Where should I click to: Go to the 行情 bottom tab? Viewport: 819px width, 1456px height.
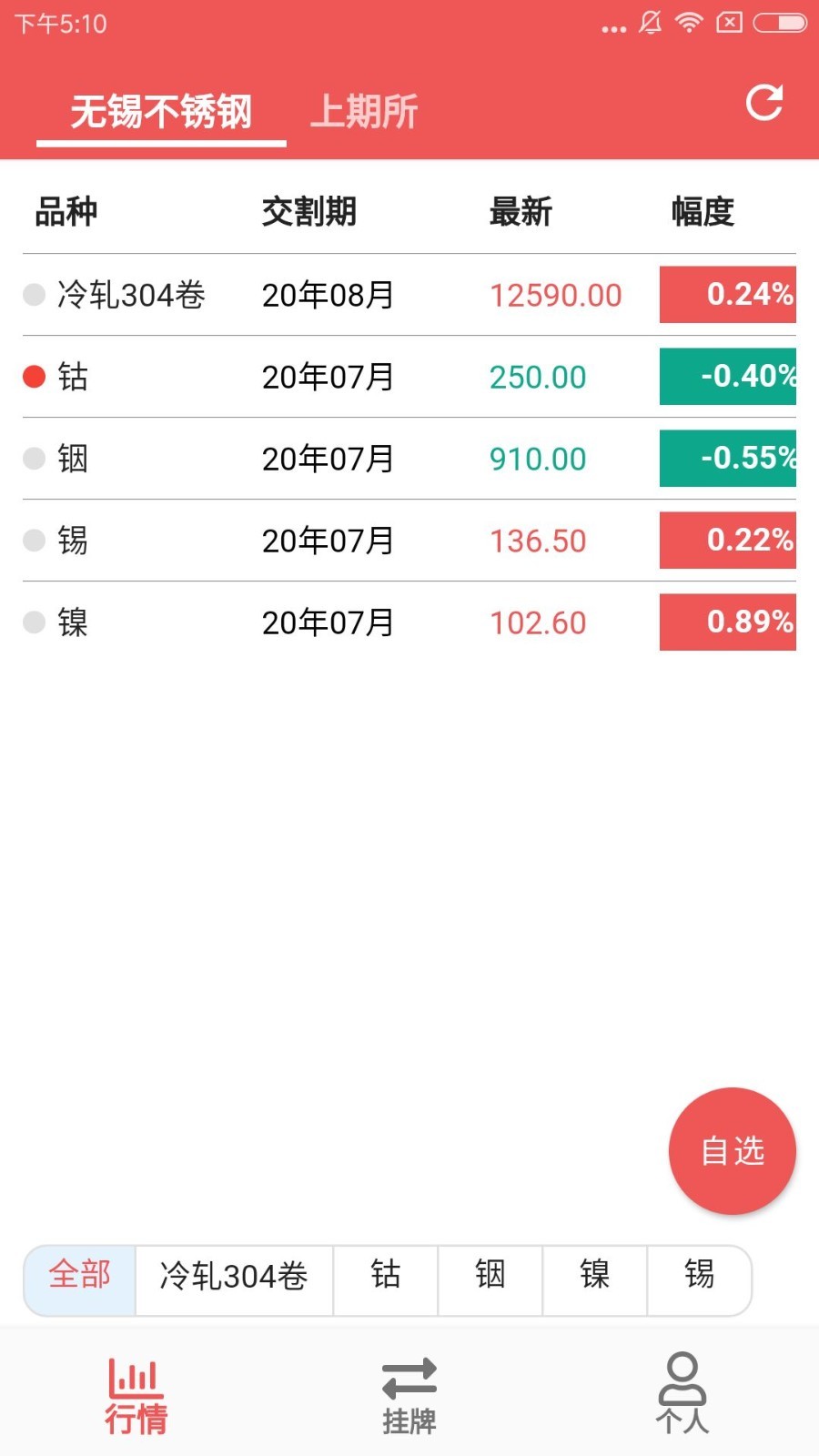[x=136, y=1395]
